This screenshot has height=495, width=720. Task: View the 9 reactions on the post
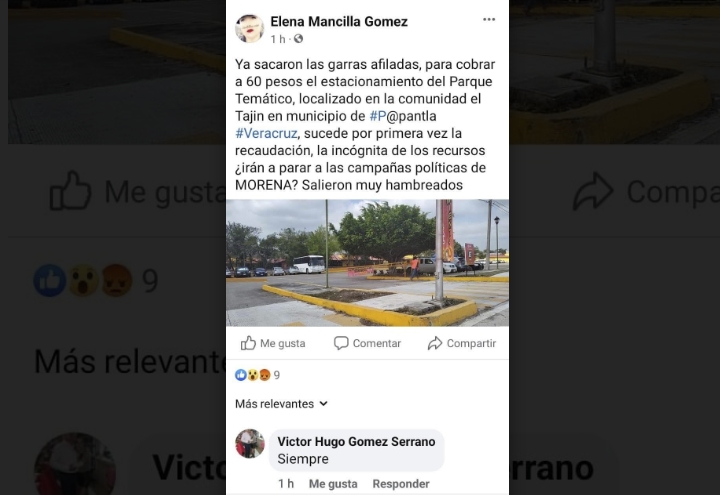(x=258, y=375)
